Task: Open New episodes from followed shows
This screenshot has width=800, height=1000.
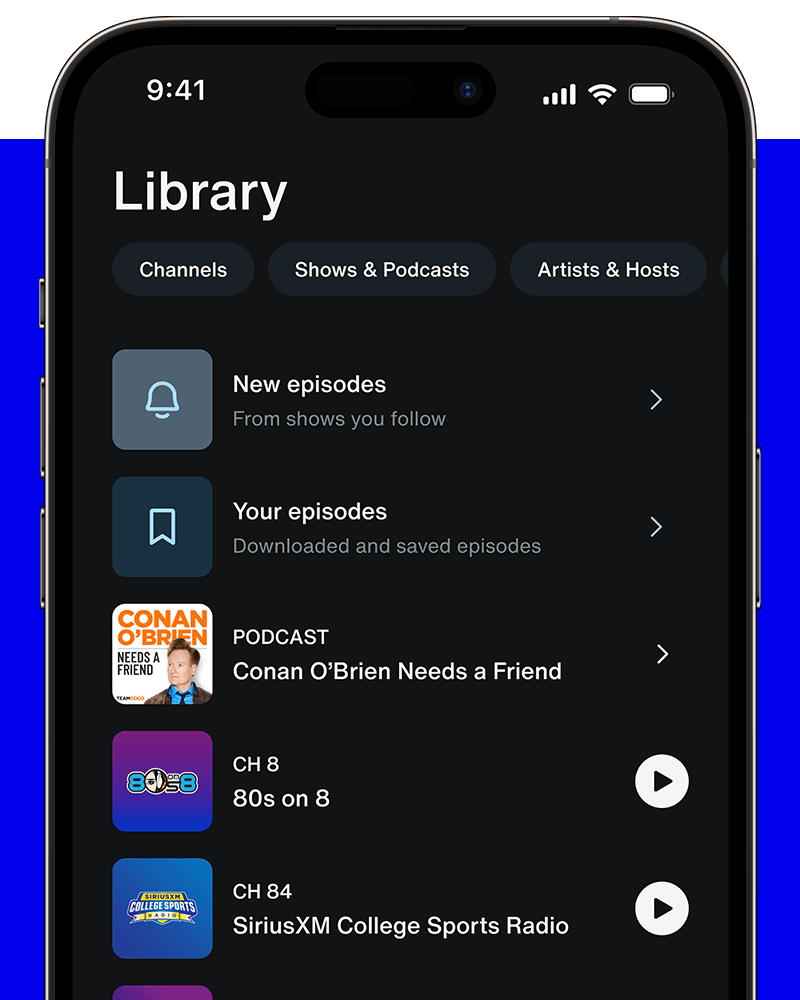Action: click(x=400, y=400)
